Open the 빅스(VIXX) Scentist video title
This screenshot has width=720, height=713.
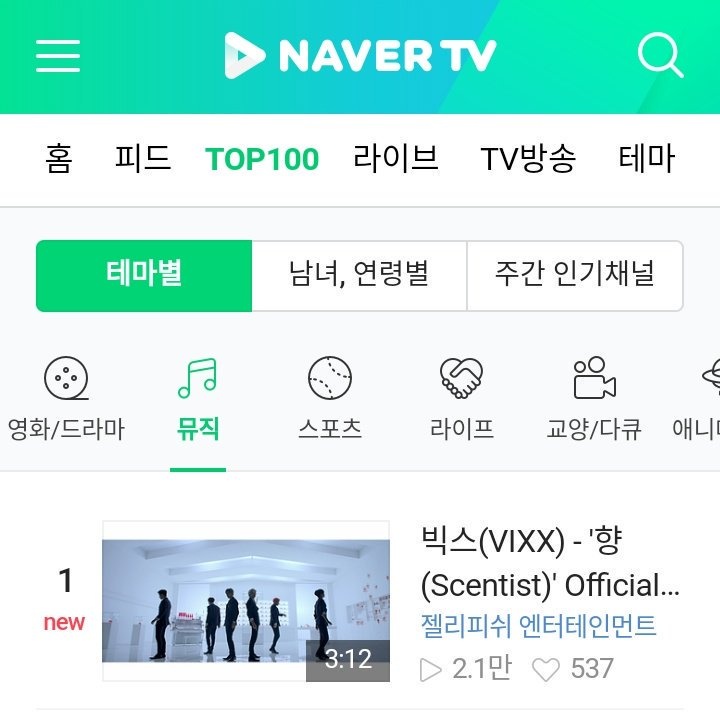pyautogui.click(x=550, y=563)
